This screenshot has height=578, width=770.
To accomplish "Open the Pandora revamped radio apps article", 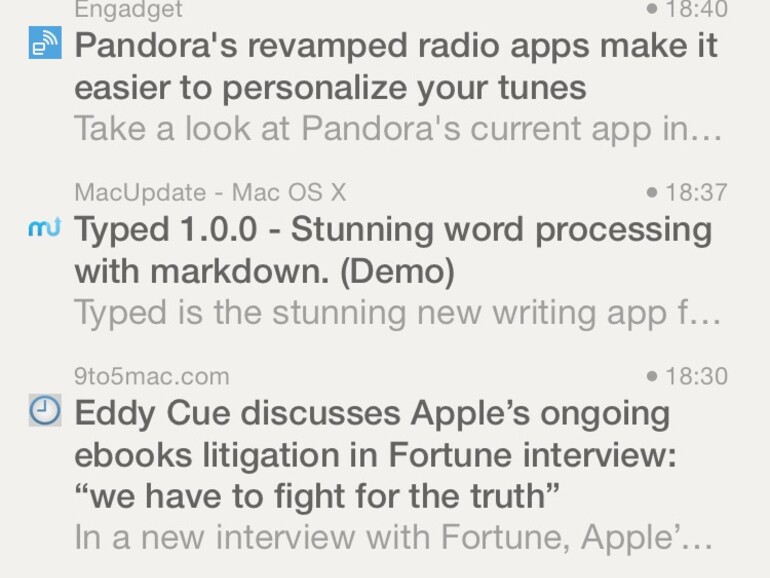I will 396,66.
